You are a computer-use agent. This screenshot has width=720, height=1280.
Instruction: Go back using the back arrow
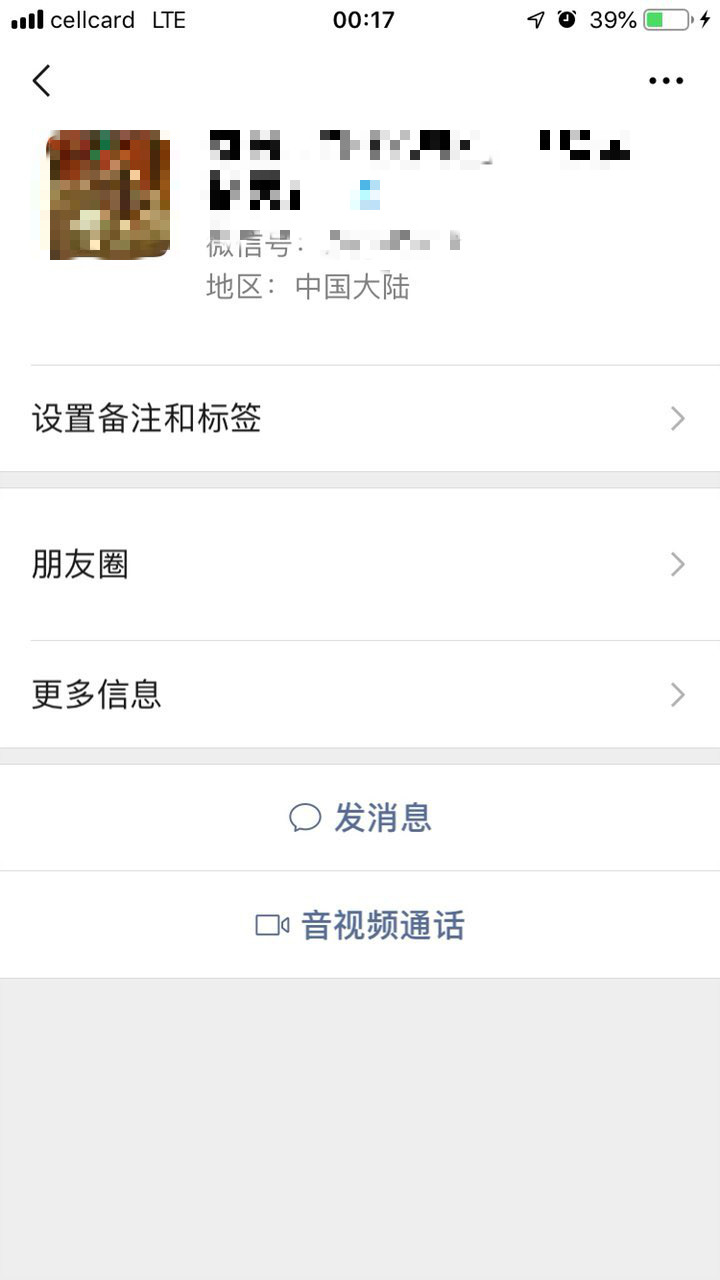tap(41, 81)
